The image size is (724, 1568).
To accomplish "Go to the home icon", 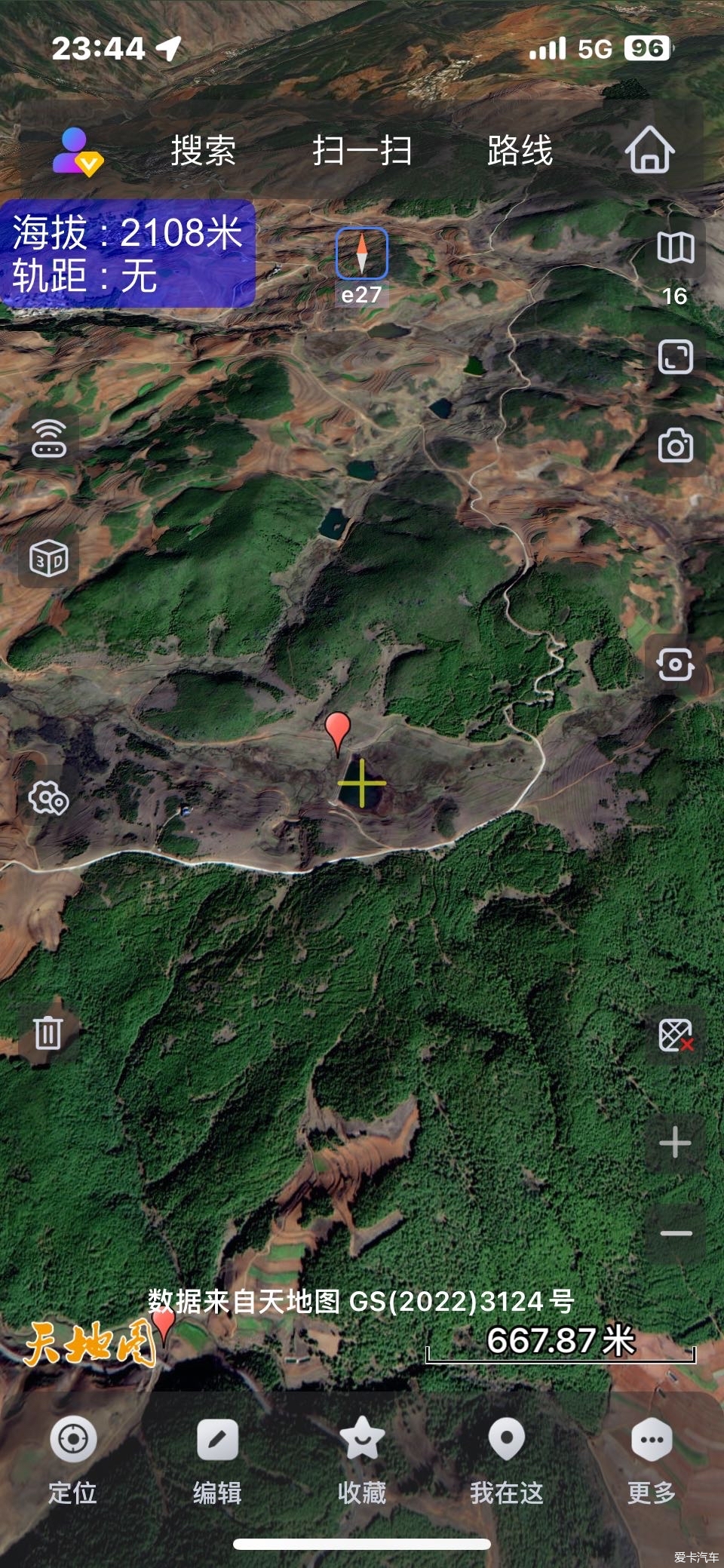I will 650,149.
